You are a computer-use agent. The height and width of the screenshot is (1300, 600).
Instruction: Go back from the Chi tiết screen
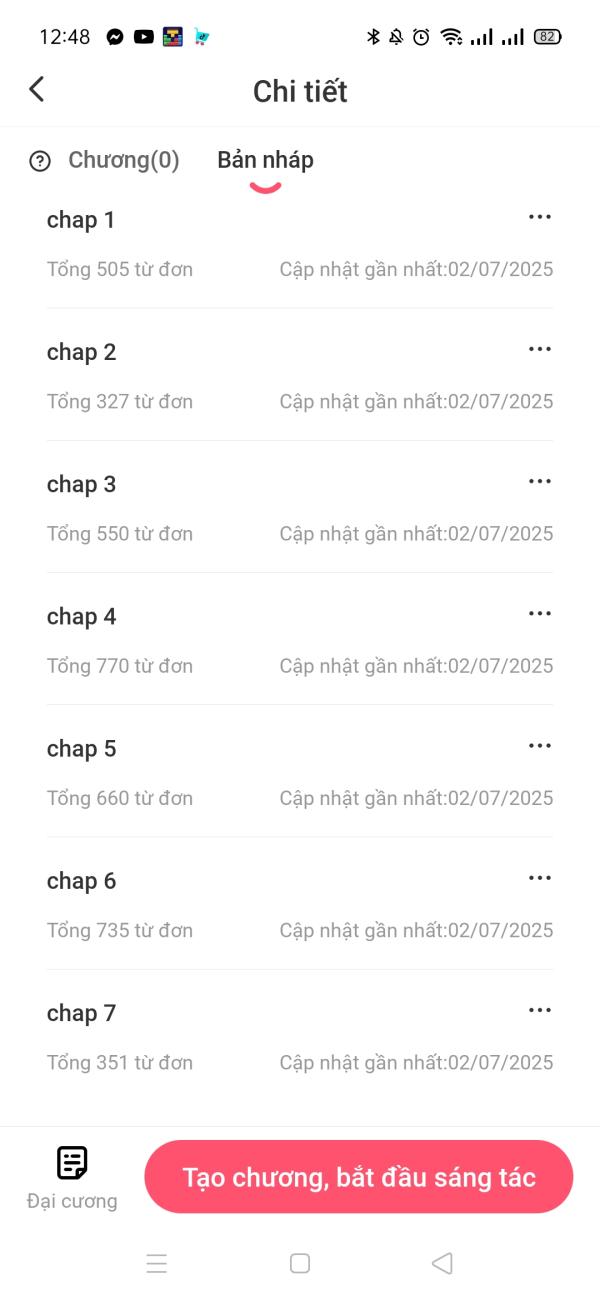37,90
